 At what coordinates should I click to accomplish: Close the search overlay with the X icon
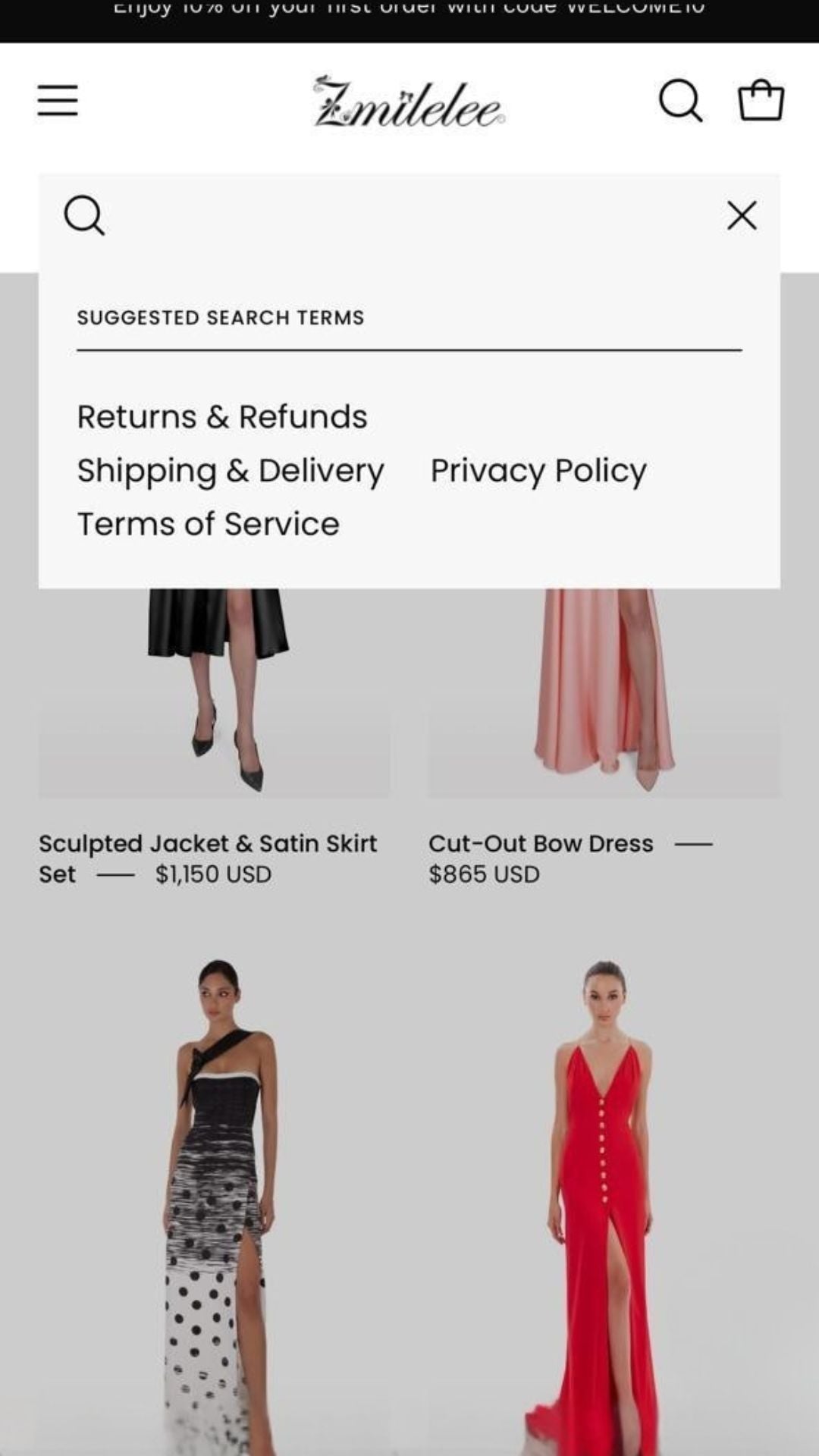pyautogui.click(x=741, y=215)
